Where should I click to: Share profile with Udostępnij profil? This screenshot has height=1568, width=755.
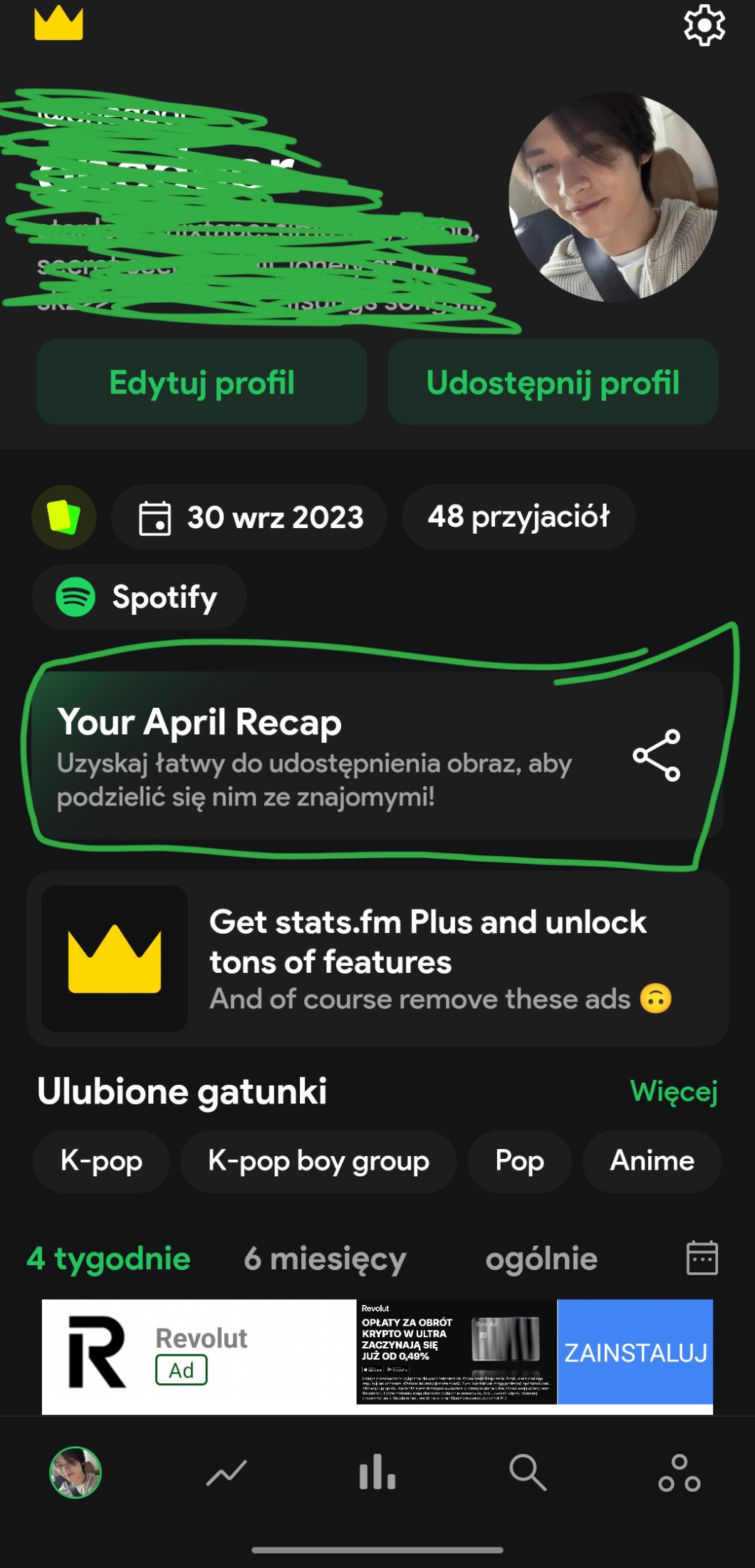[553, 383]
